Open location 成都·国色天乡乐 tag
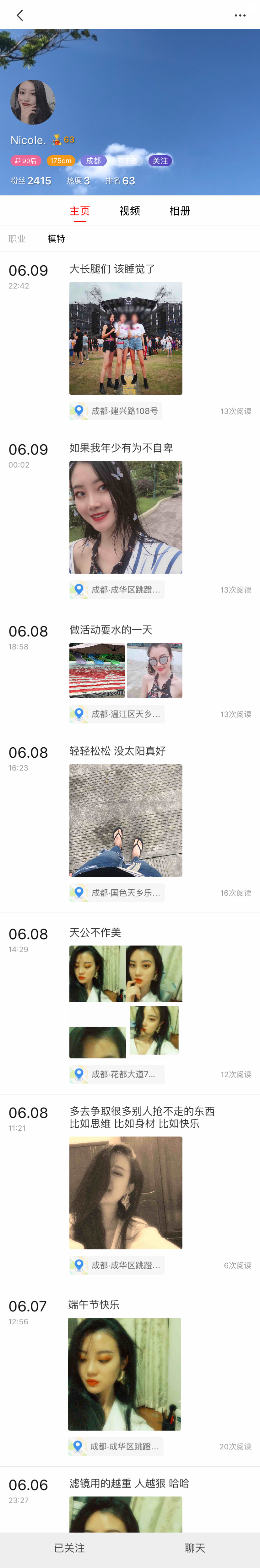The width and height of the screenshot is (260, 1568). pyautogui.click(x=117, y=892)
